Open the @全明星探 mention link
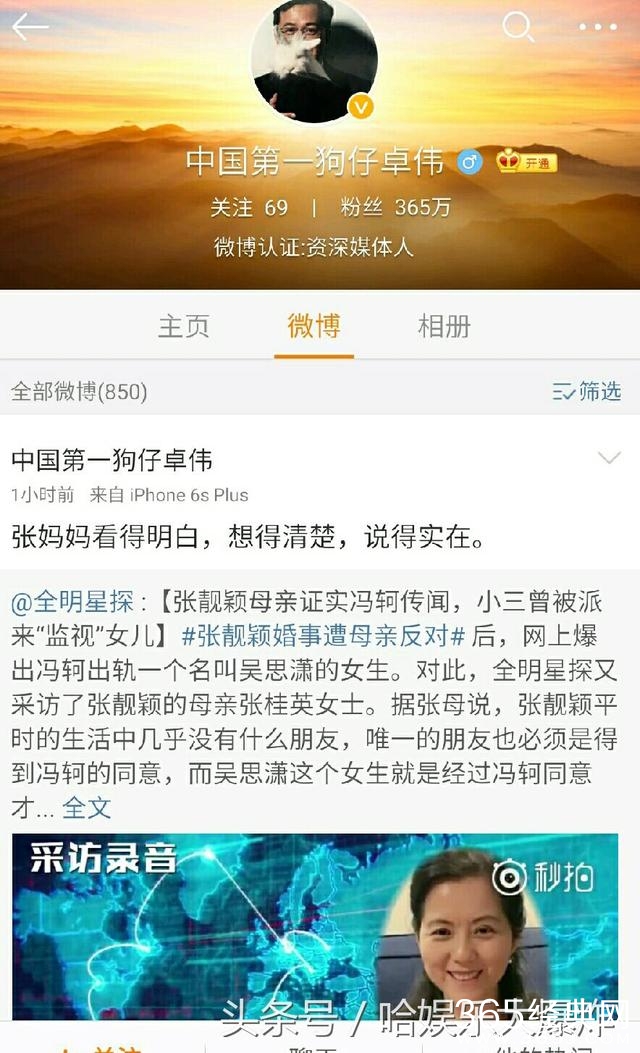Viewport: 640px width, 1053px height. [x=72, y=603]
